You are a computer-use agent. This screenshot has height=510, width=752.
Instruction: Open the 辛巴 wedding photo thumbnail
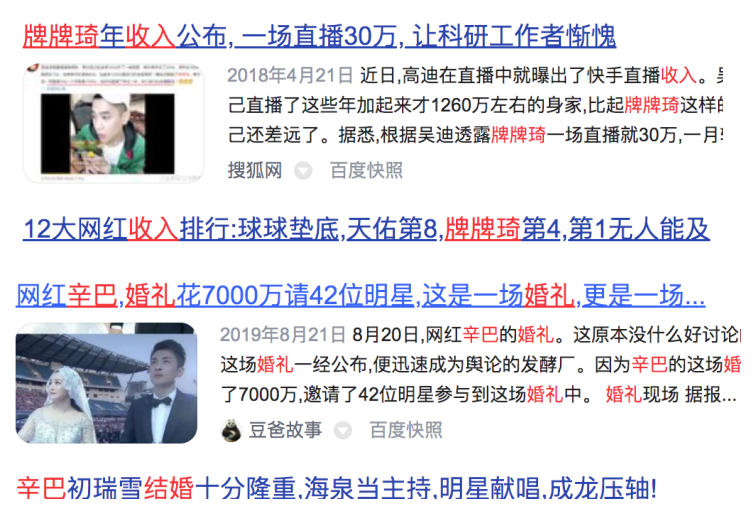tap(106, 383)
